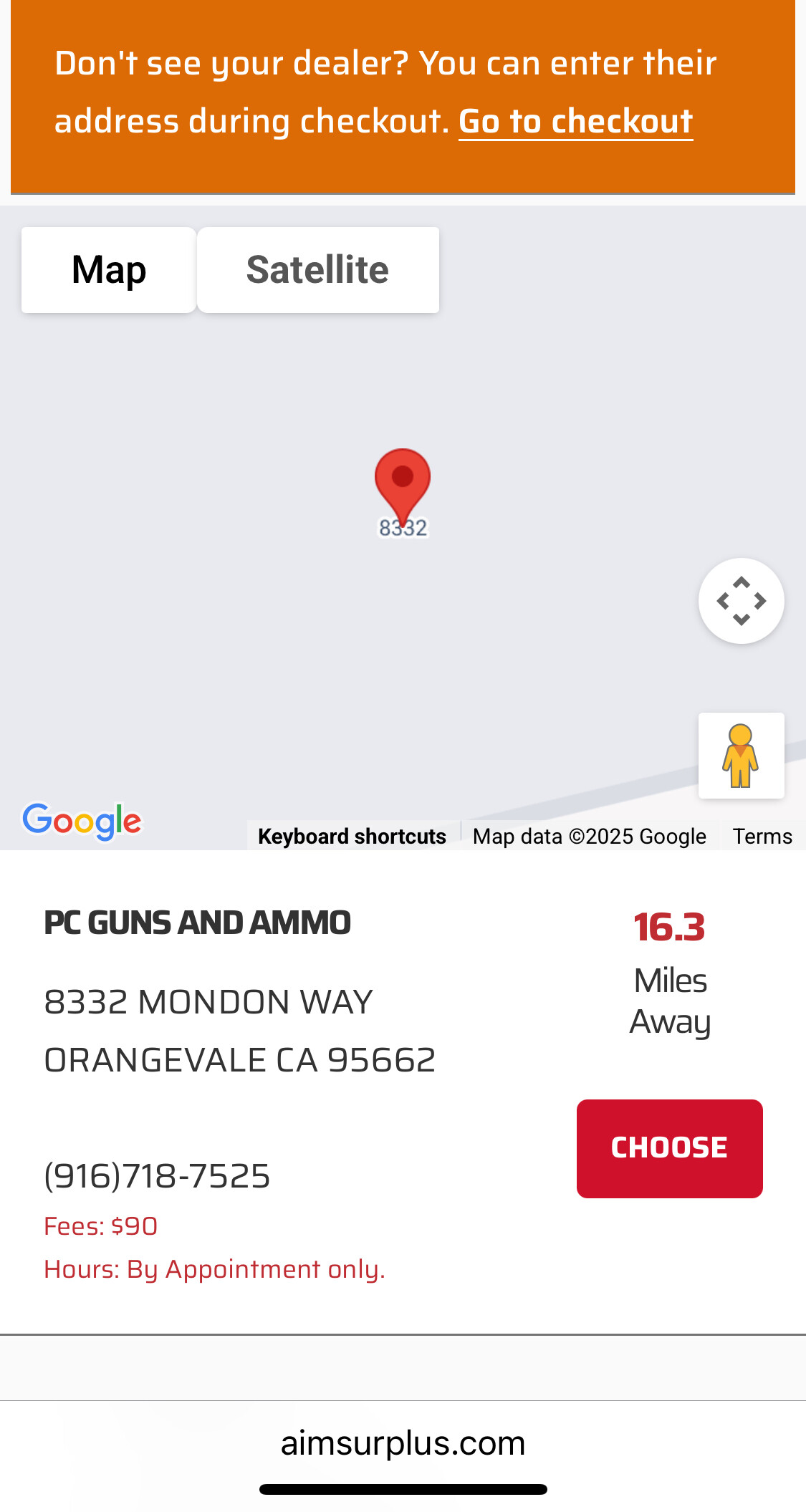Tap the aimsurplus.com address bar
This screenshot has width=806, height=1512.
[403, 1443]
